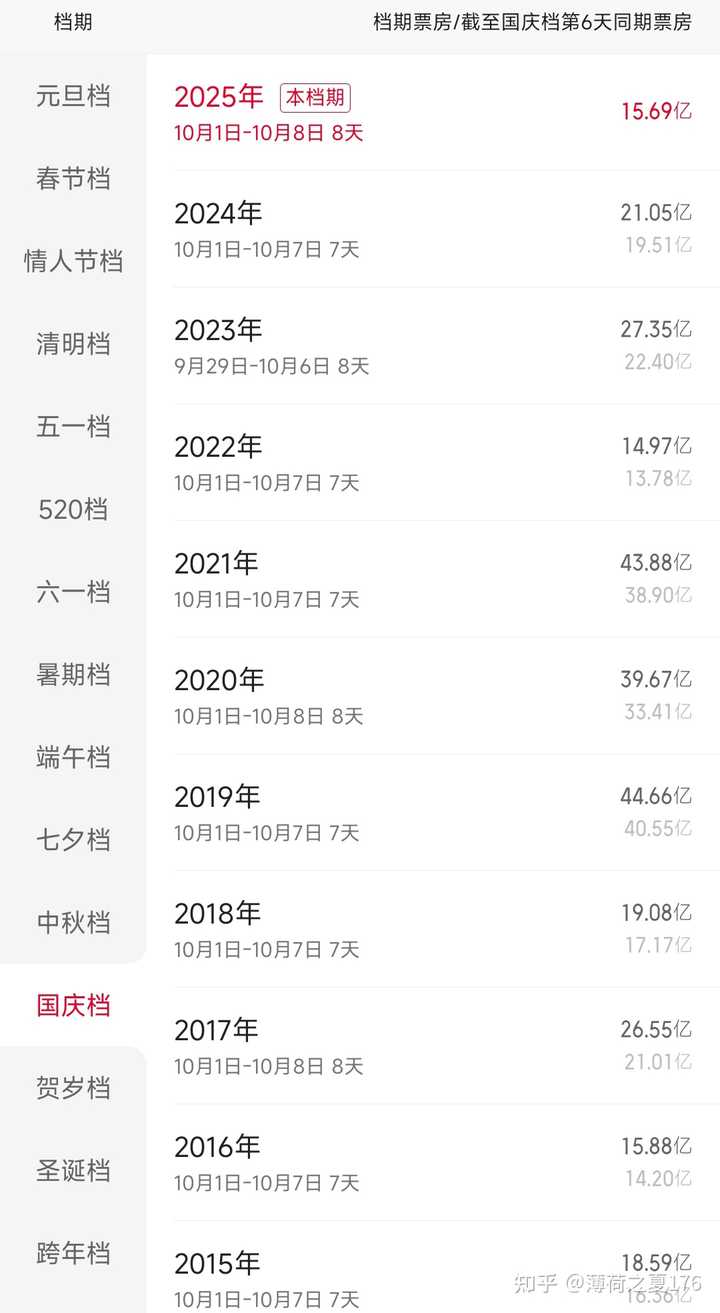Open the 520档 category
The width and height of the screenshot is (720, 1313).
point(73,510)
